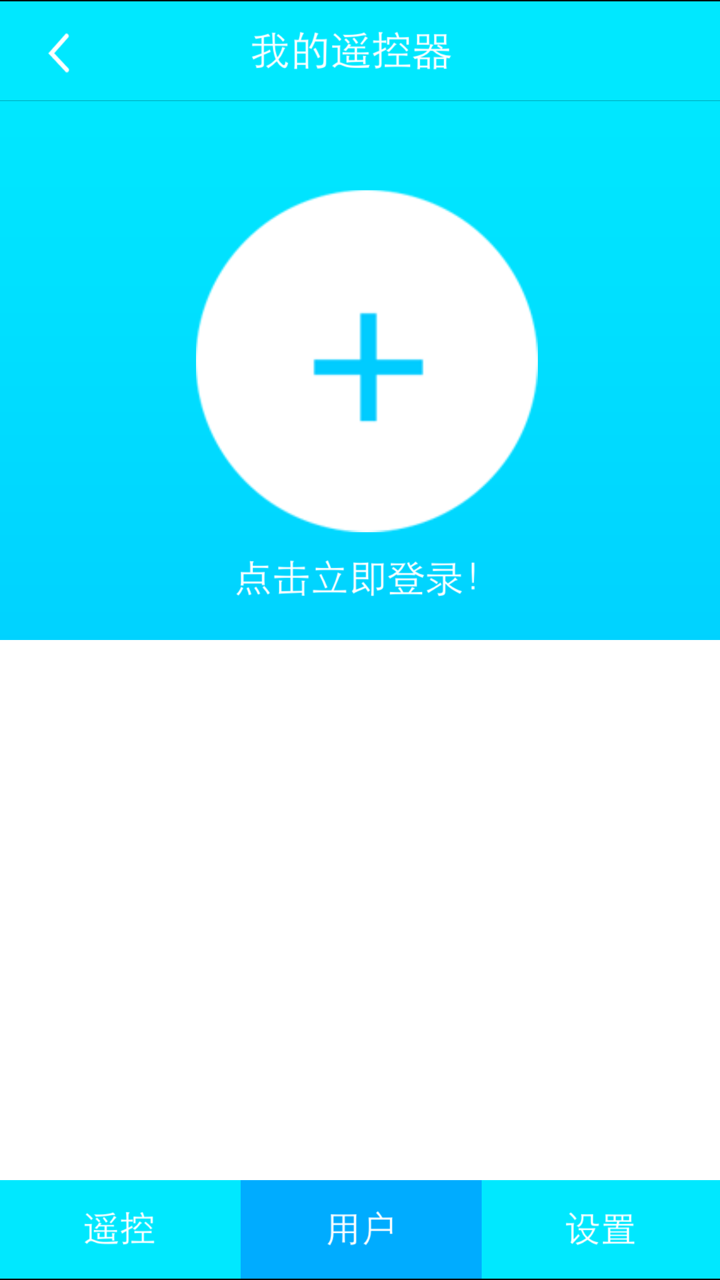Stay on the highlighted 用户 tab
This screenshot has height=1280, width=720.
point(360,1228)
